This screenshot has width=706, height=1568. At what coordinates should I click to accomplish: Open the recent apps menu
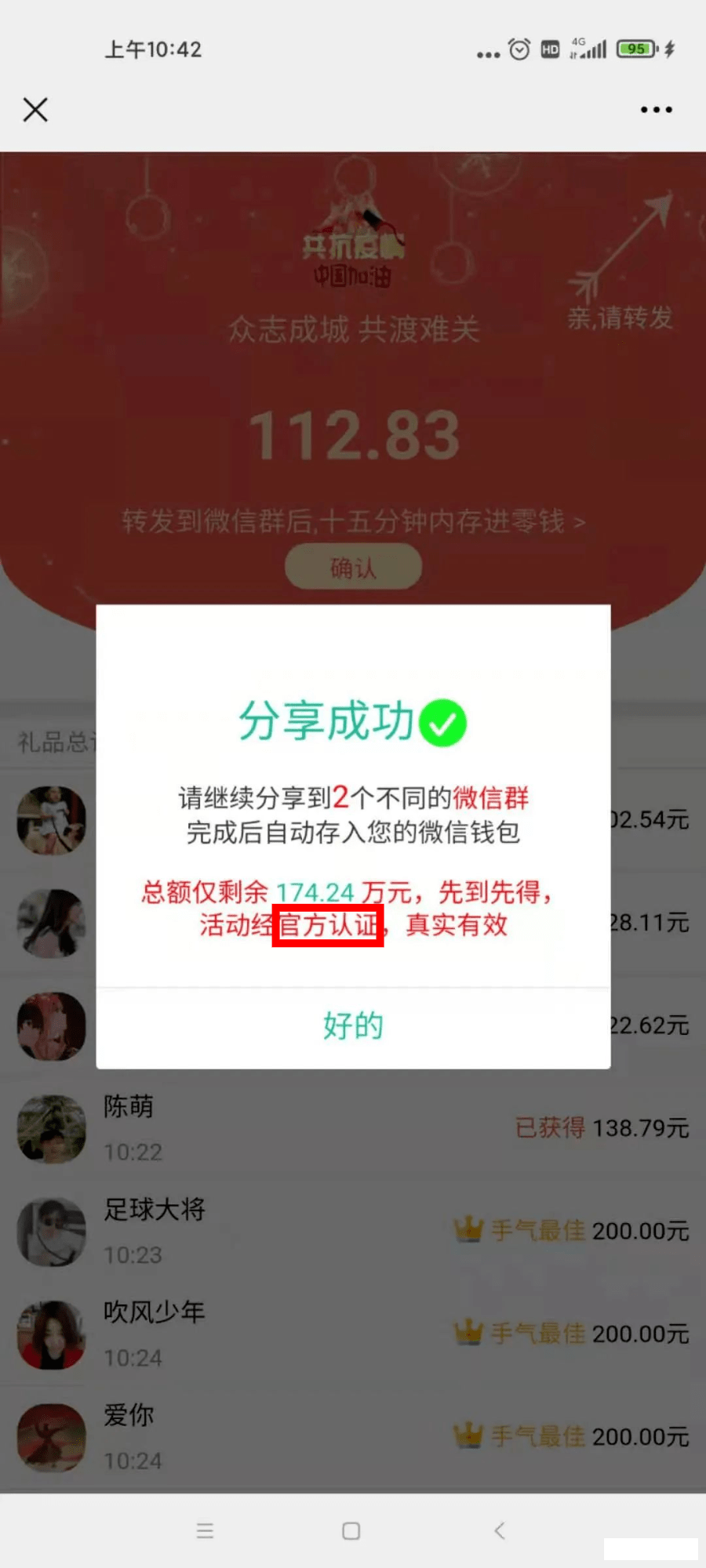click(x=205, y=1530)
